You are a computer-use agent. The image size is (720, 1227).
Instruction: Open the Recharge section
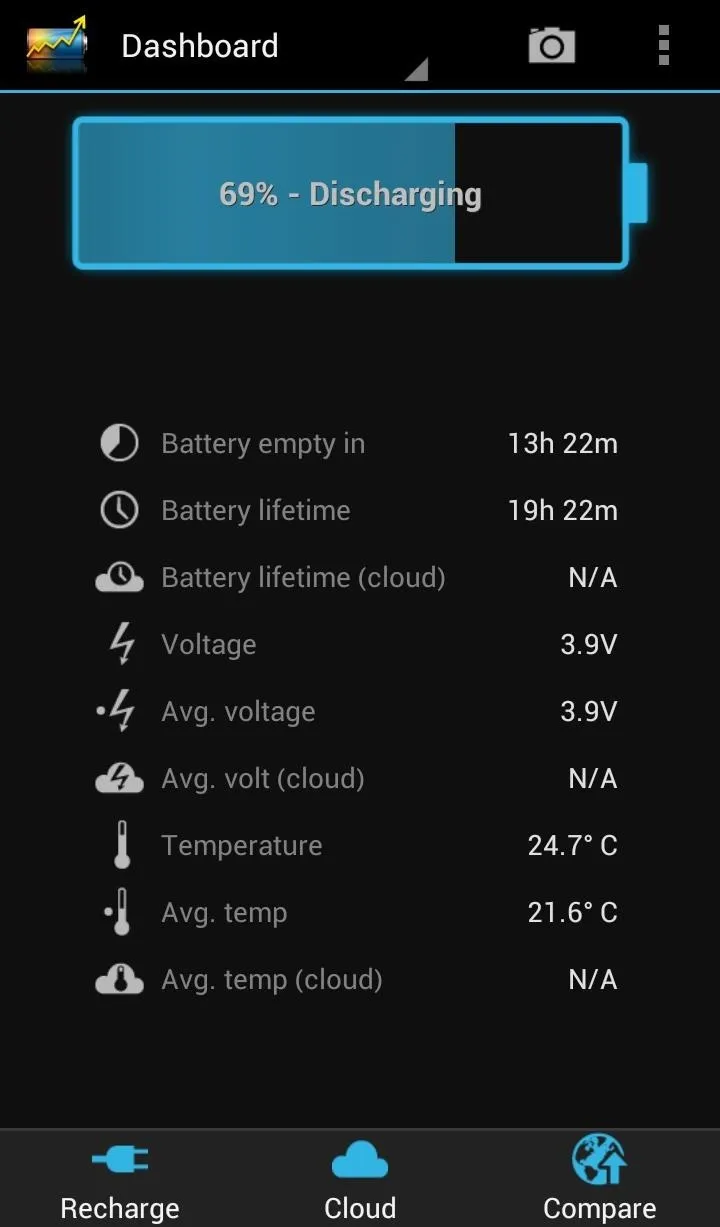tap(120, 1180)
